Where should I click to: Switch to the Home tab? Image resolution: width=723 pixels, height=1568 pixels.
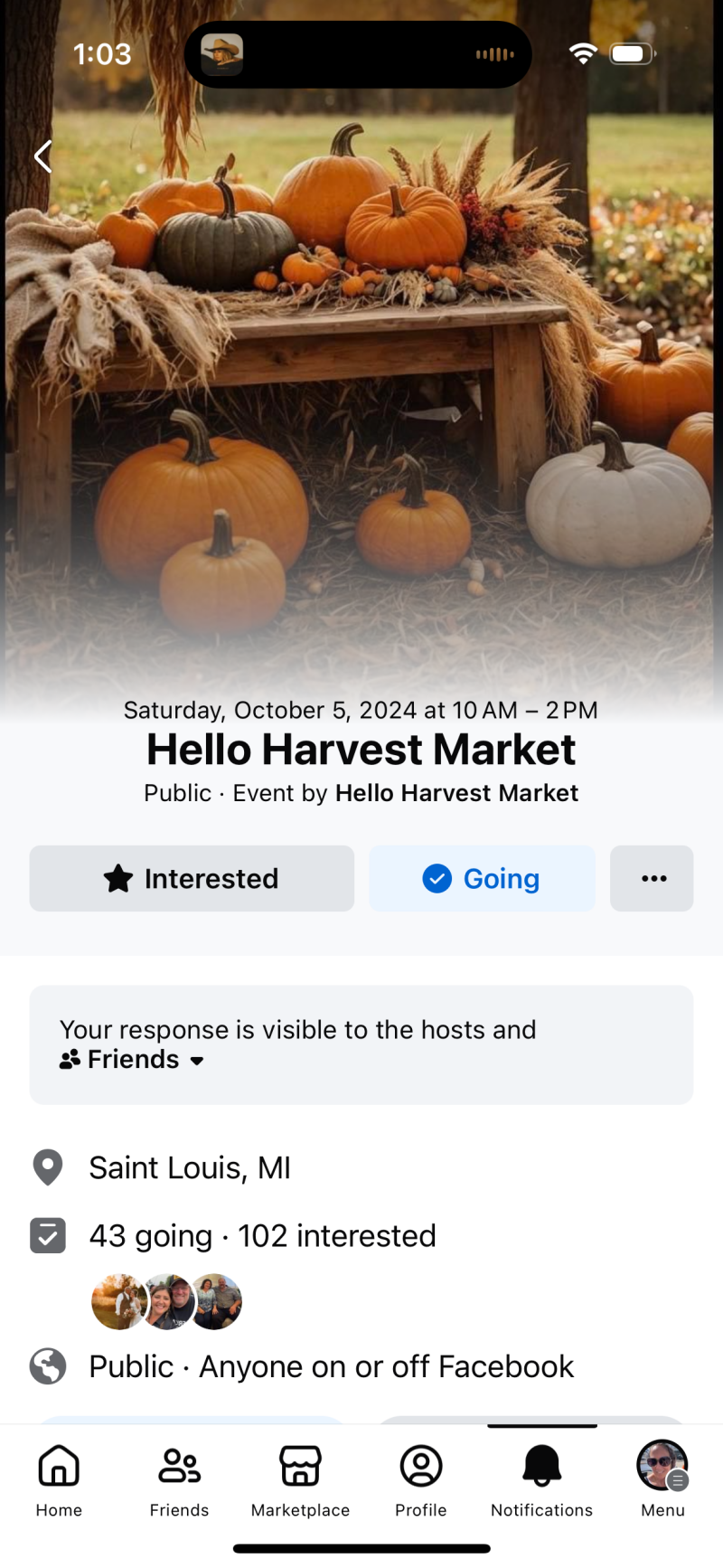pyautogui.click(x=59, y=1480)
